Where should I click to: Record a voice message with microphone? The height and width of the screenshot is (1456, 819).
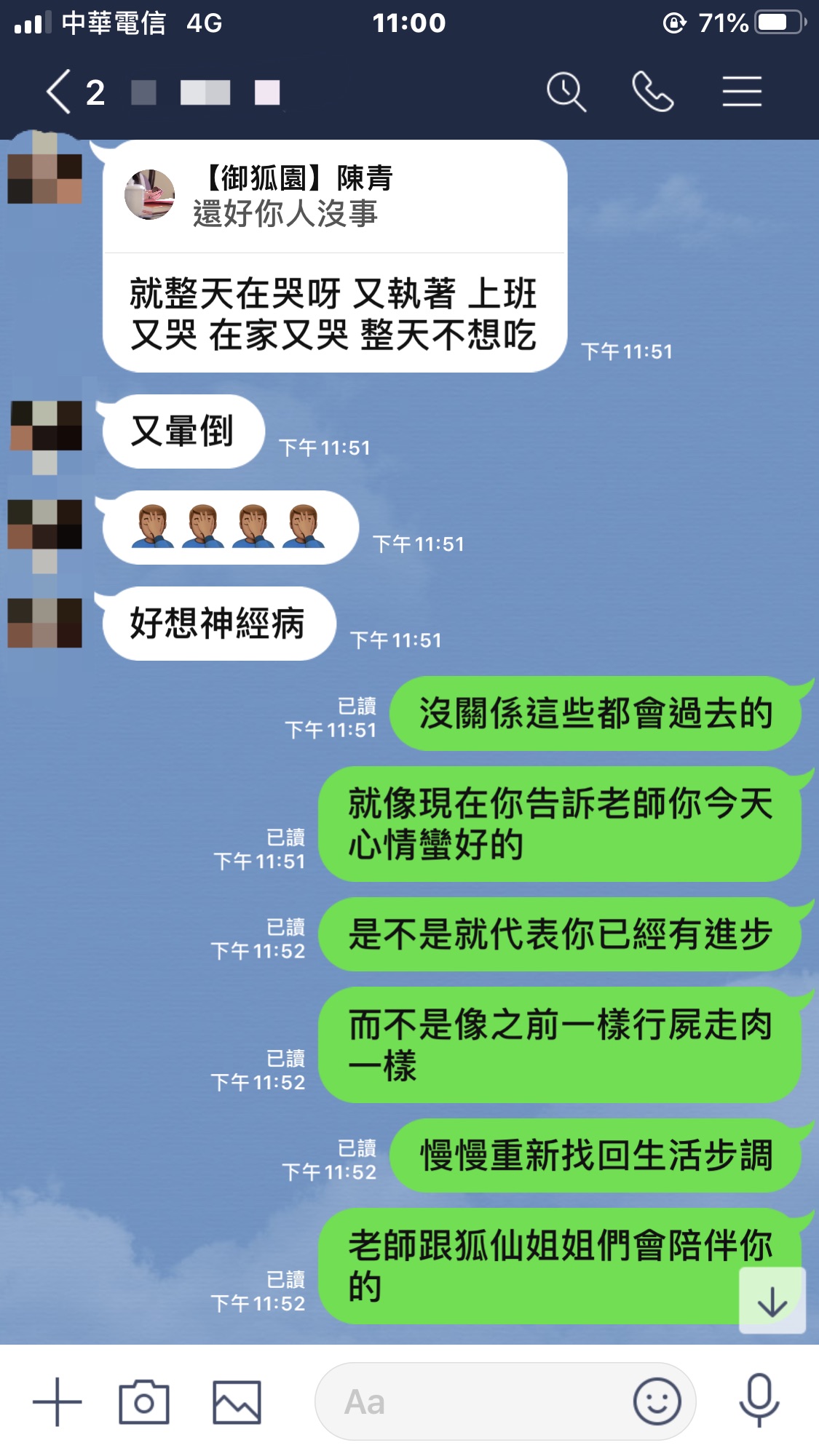[759, 1401]
